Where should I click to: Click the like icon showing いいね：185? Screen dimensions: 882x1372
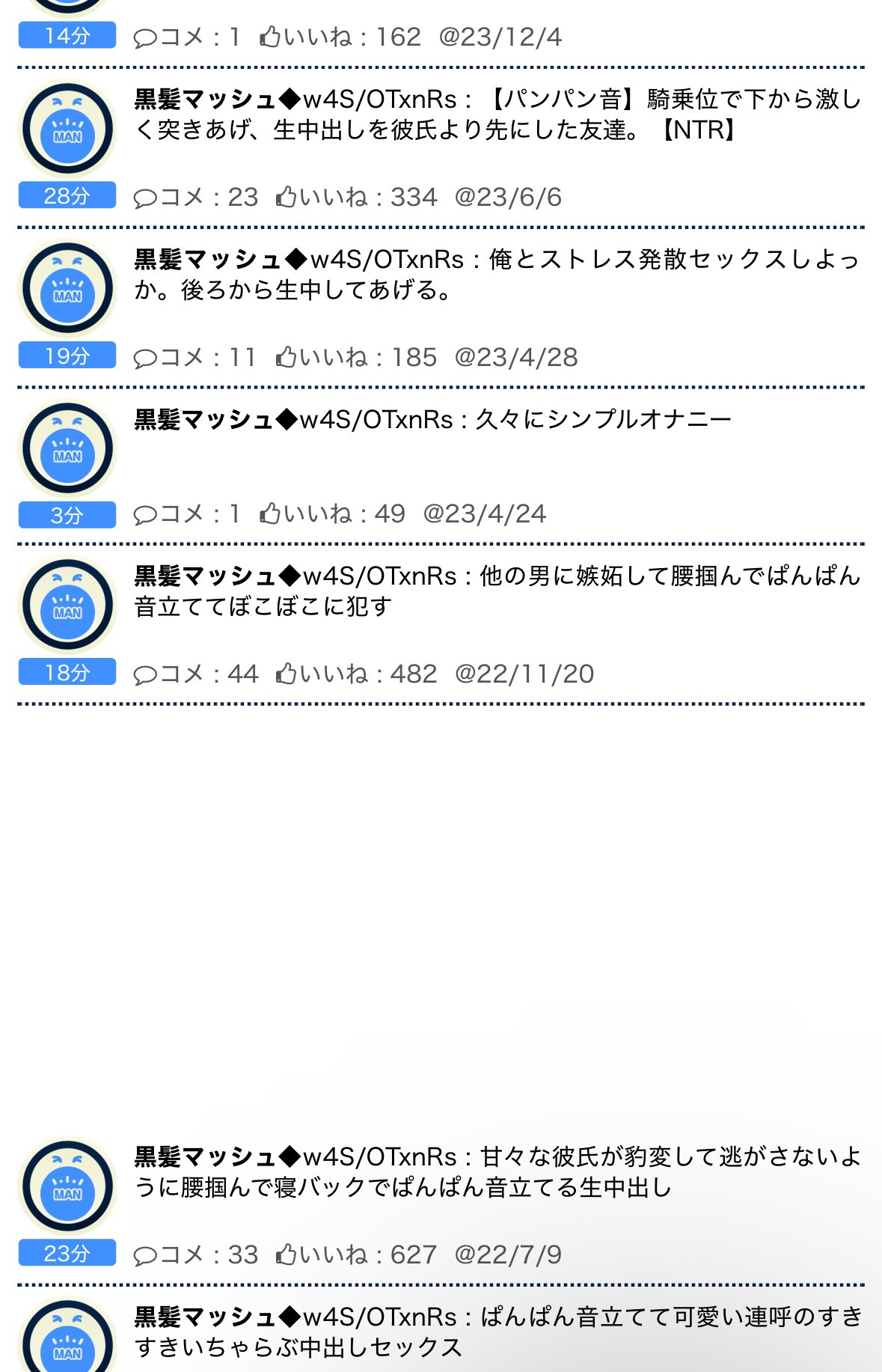[284, 357]
